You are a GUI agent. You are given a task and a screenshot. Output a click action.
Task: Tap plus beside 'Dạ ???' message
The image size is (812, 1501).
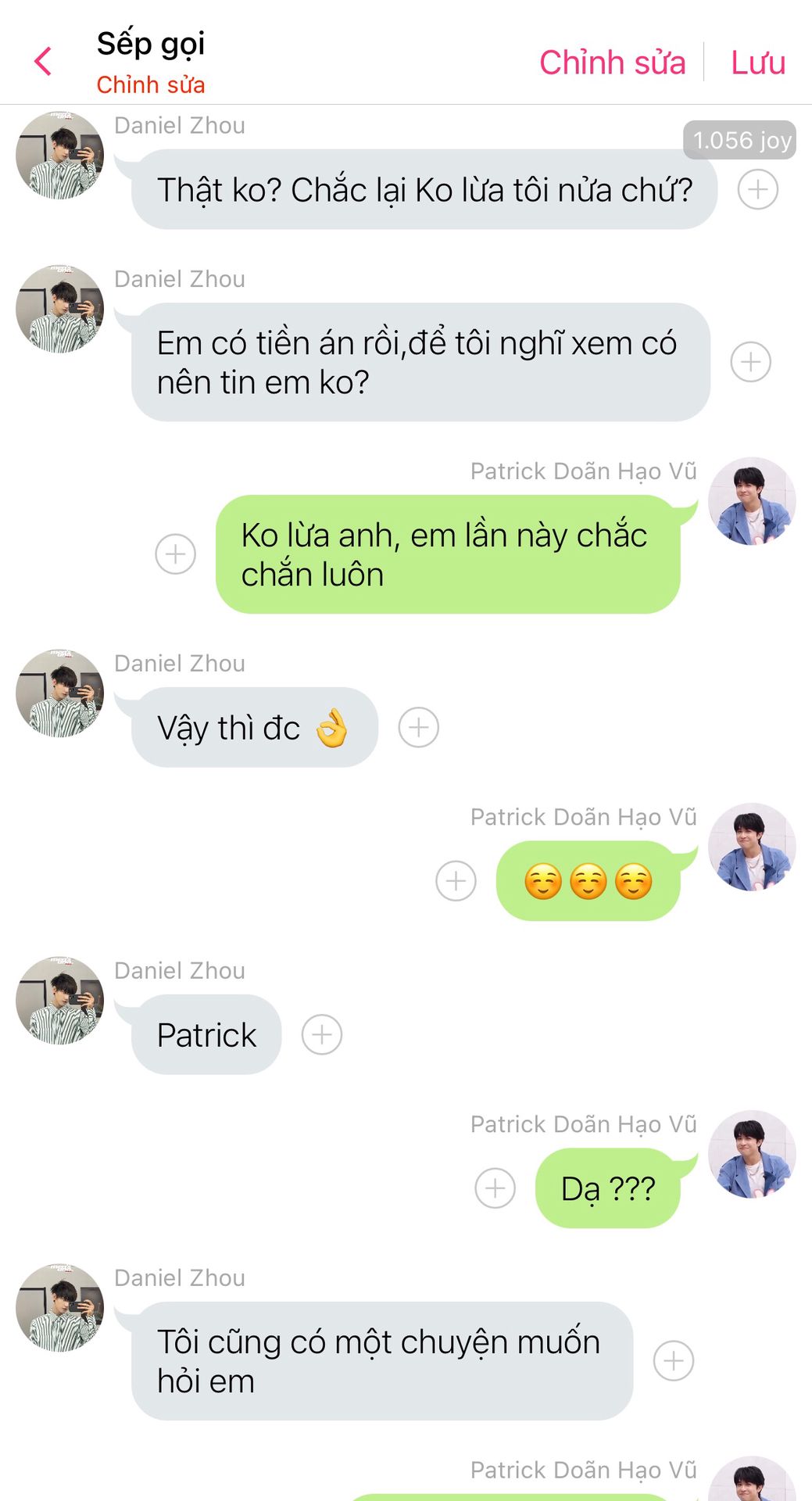pos(495,1188)
